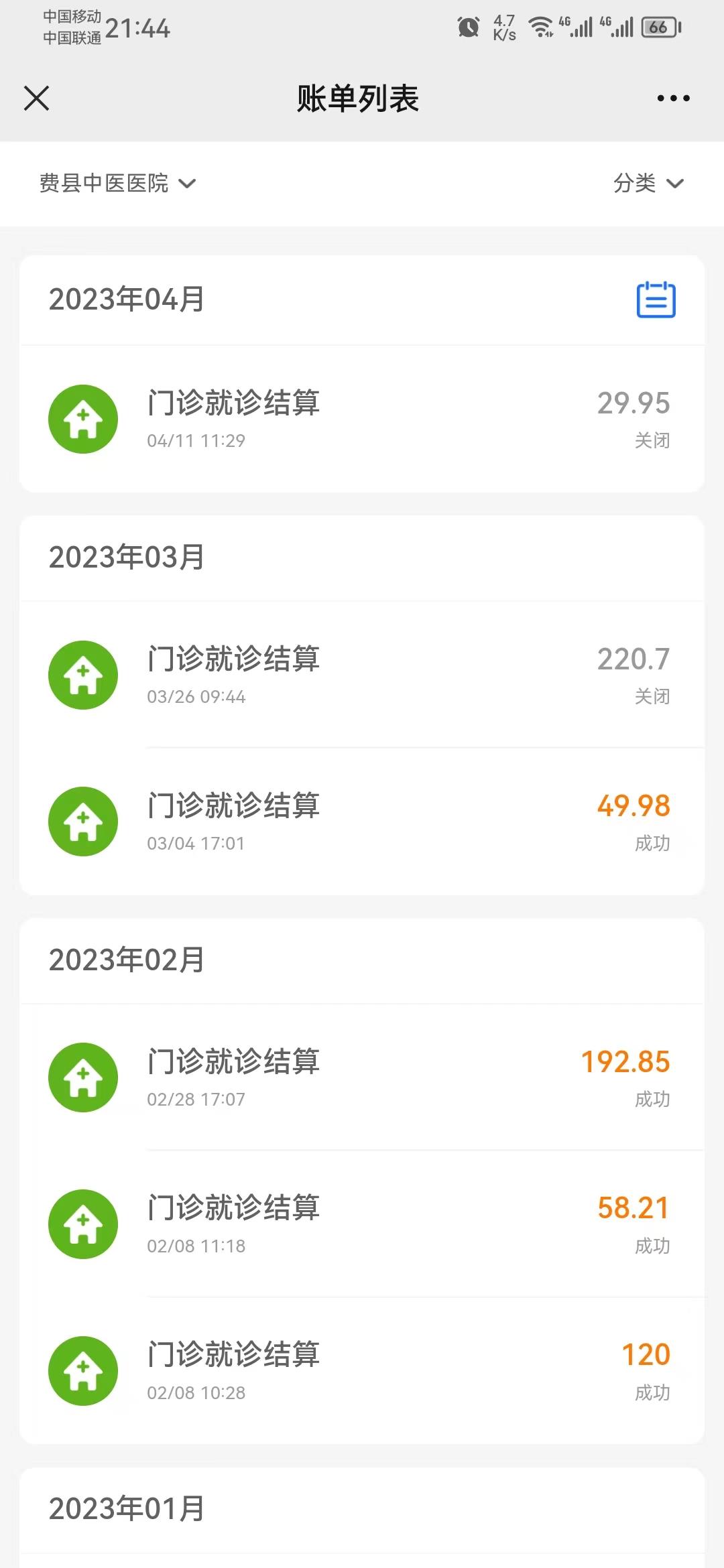Open the 分类 category filter
Screen dimensions: 724x1568
pos(648,183)
